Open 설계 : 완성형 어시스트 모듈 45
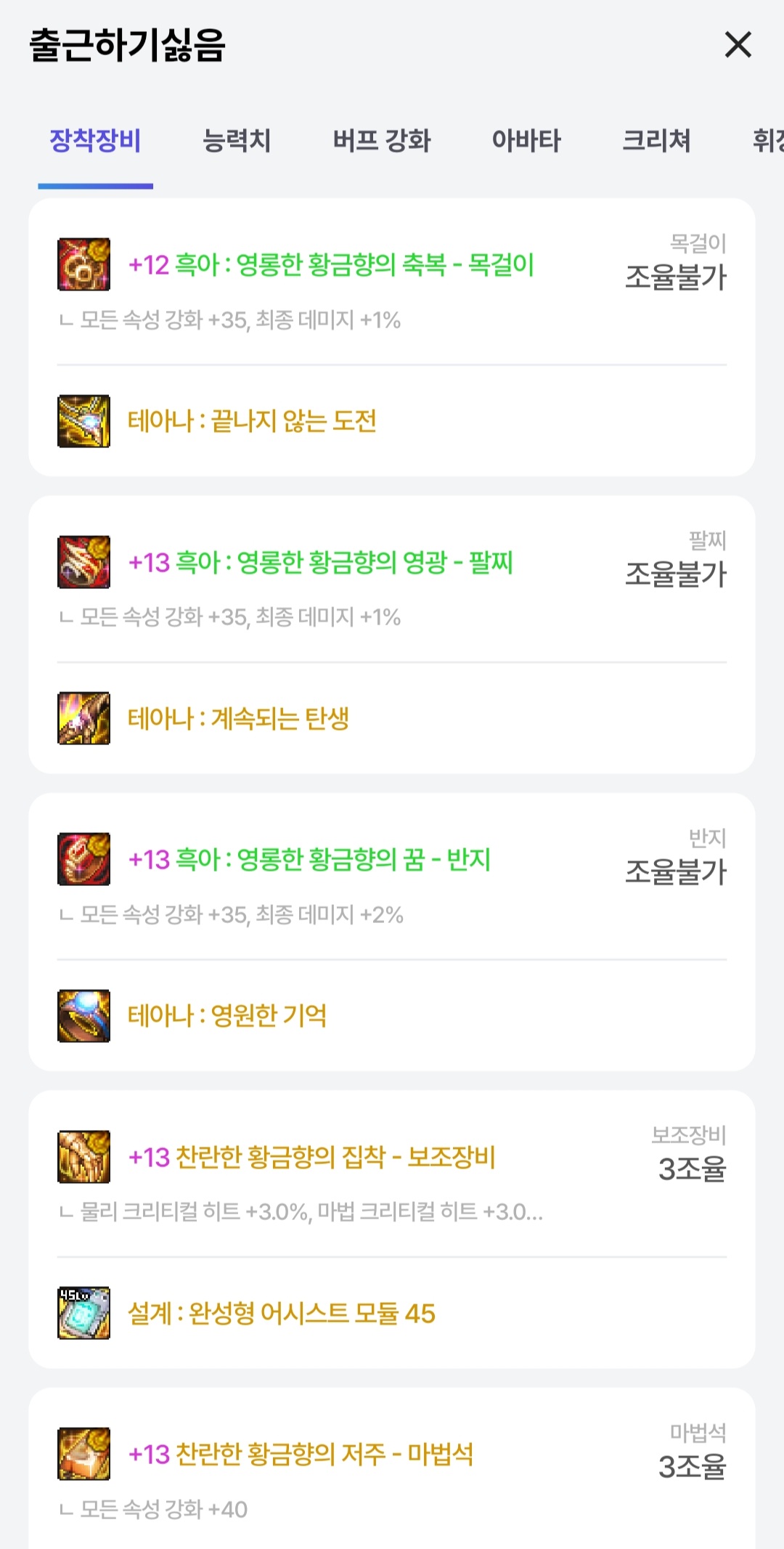Screen dimensions: 784x1549 (281, 1314)
